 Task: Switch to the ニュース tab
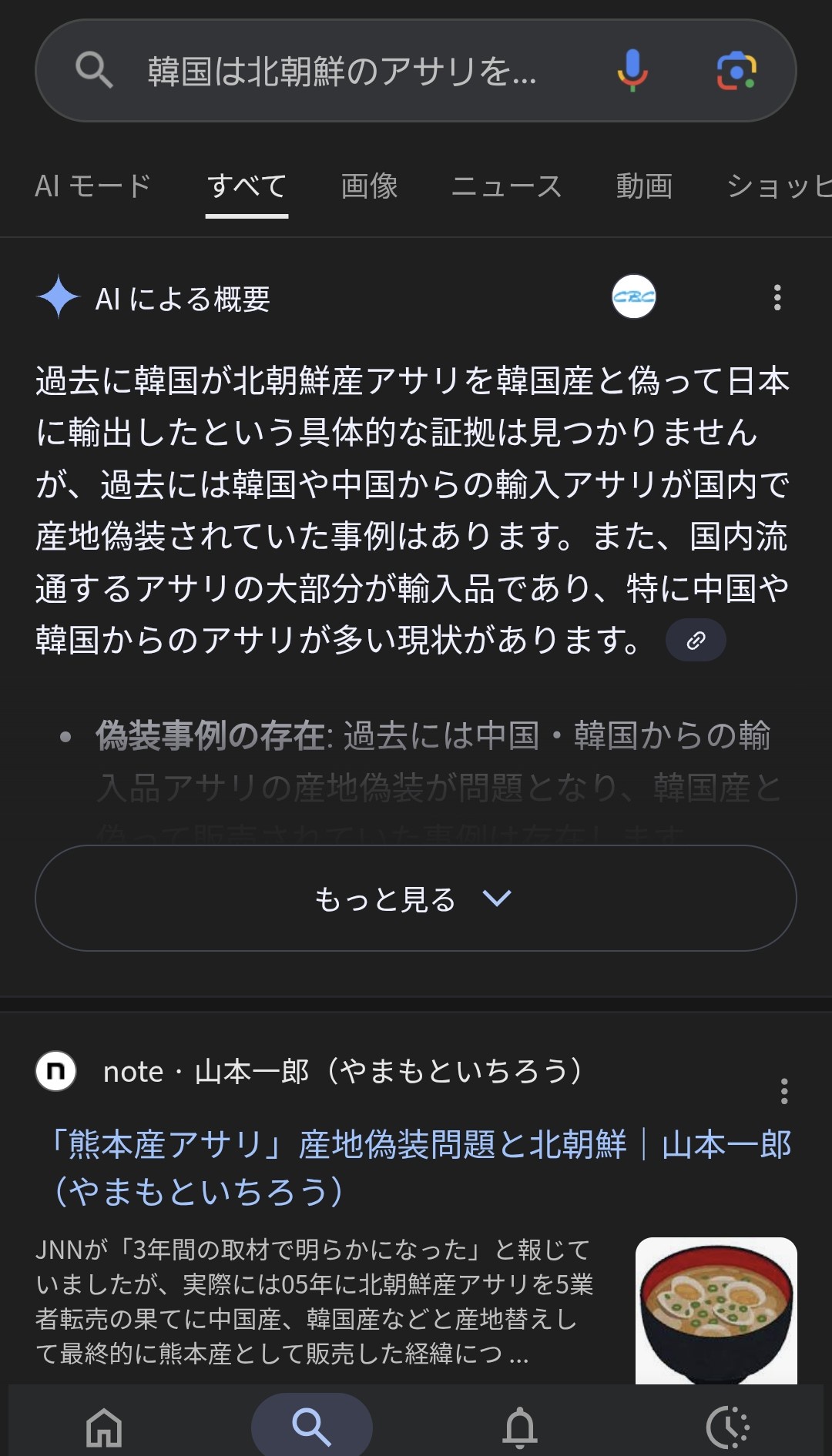(506, 186)
